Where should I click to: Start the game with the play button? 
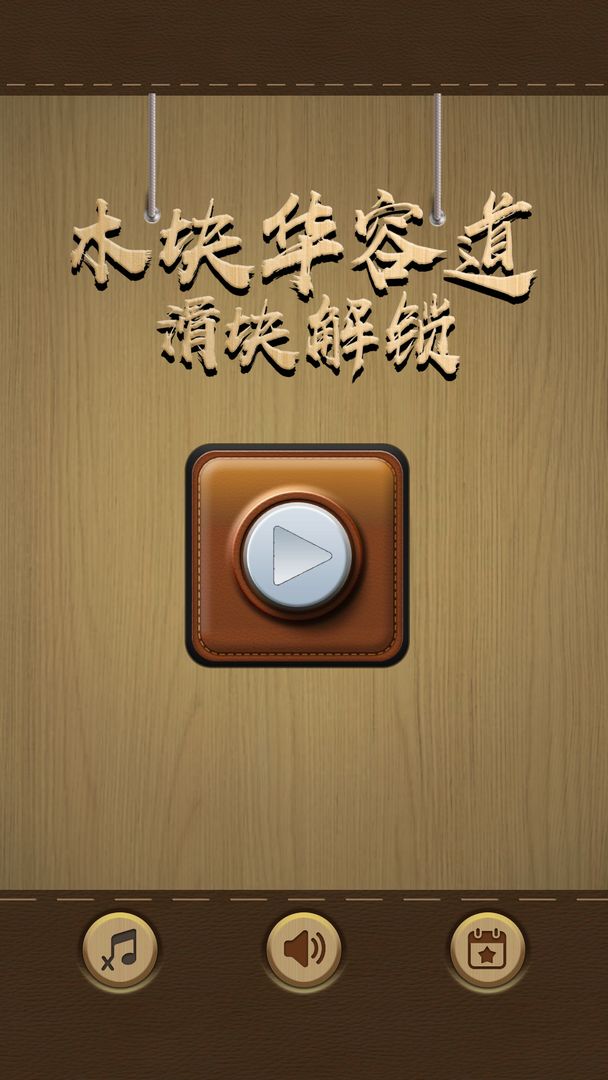tap(297, 555)
